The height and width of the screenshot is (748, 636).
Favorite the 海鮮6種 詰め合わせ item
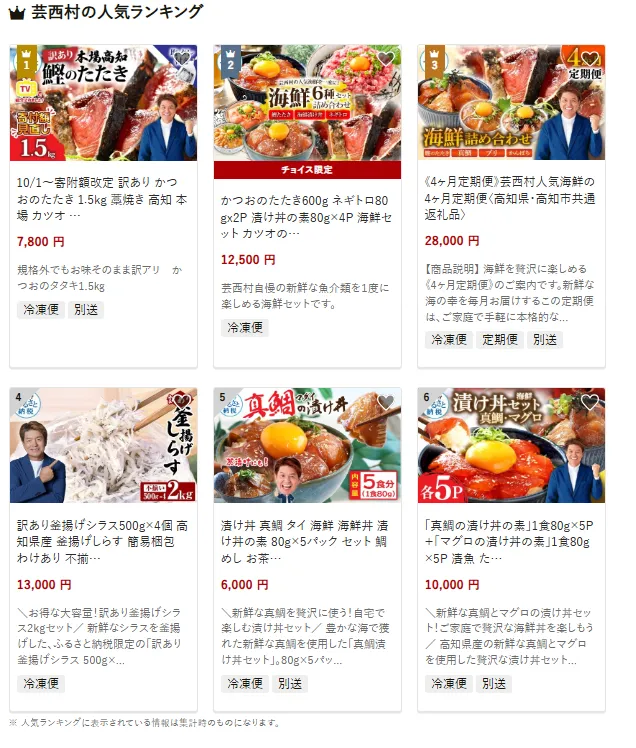pos(386,59)
